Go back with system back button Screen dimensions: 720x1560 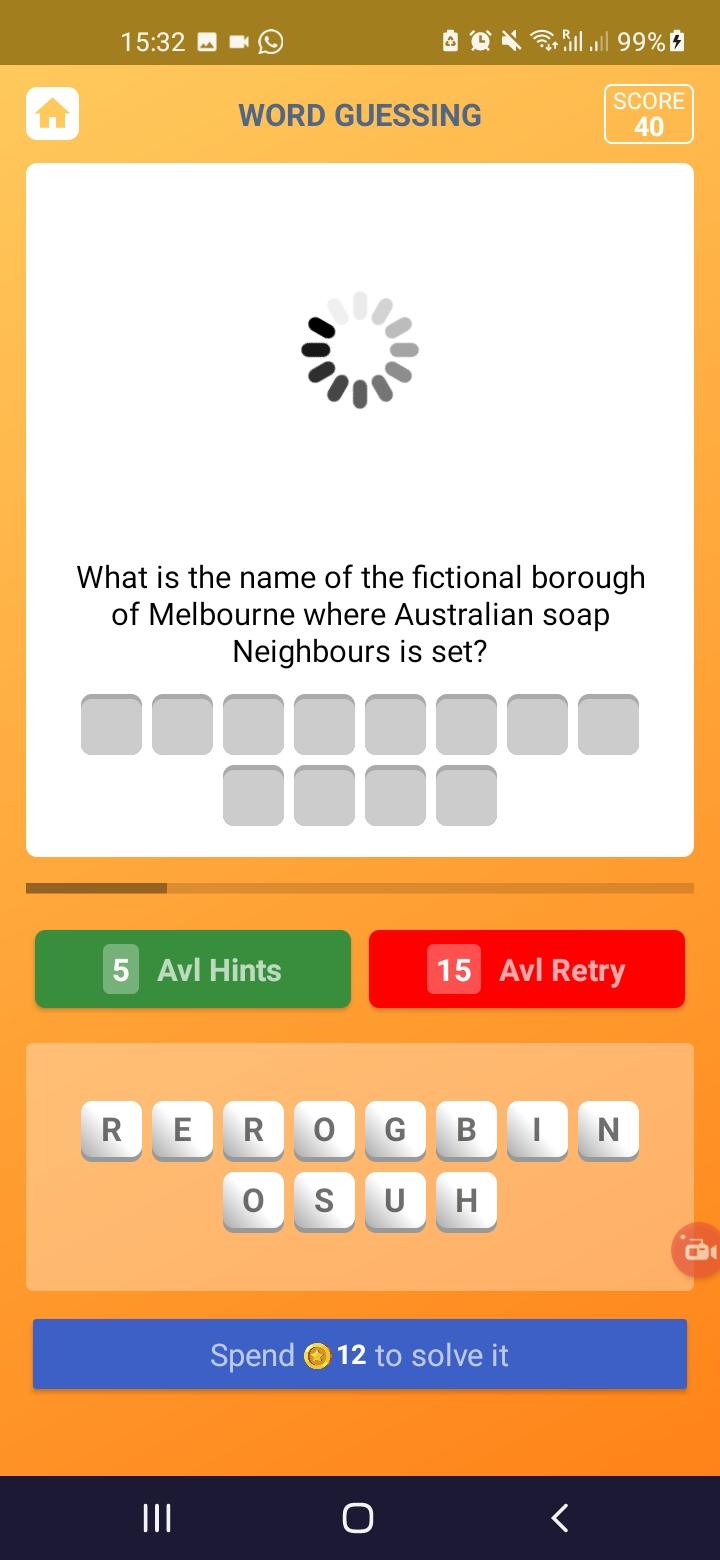point(560,1518)
